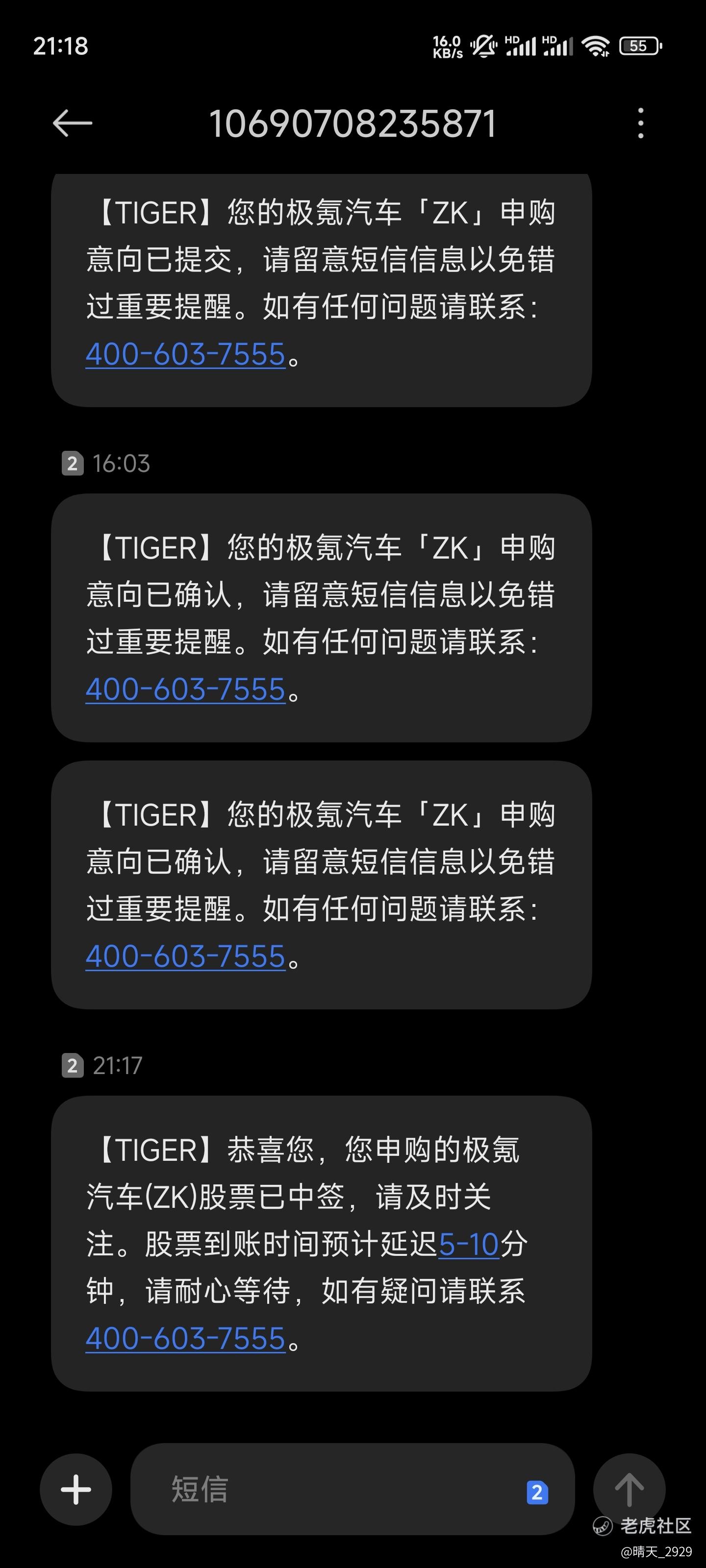Go back to the message list

coord(73,123)
